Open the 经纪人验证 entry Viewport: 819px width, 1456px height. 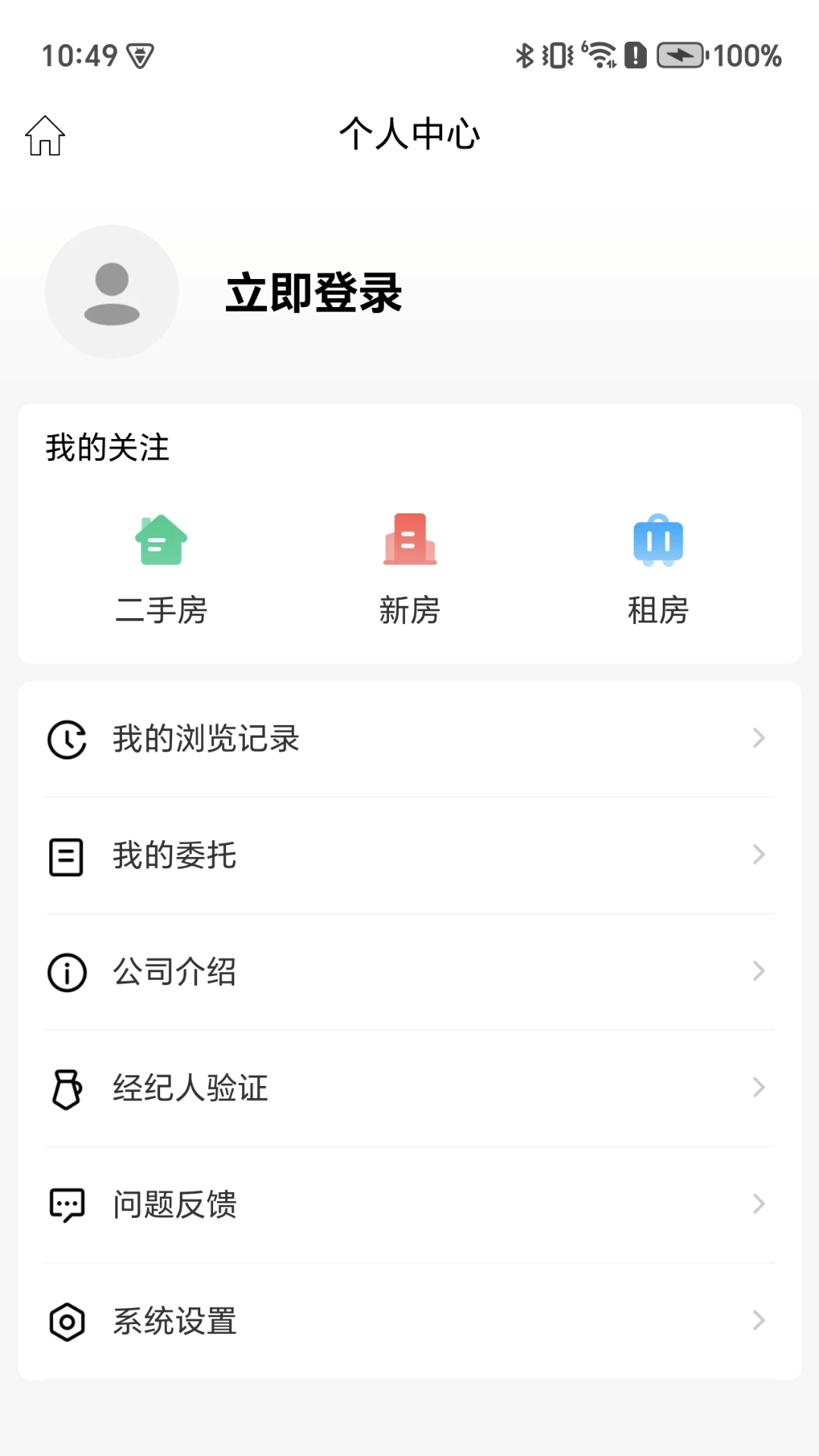[x=190, y=1088]
